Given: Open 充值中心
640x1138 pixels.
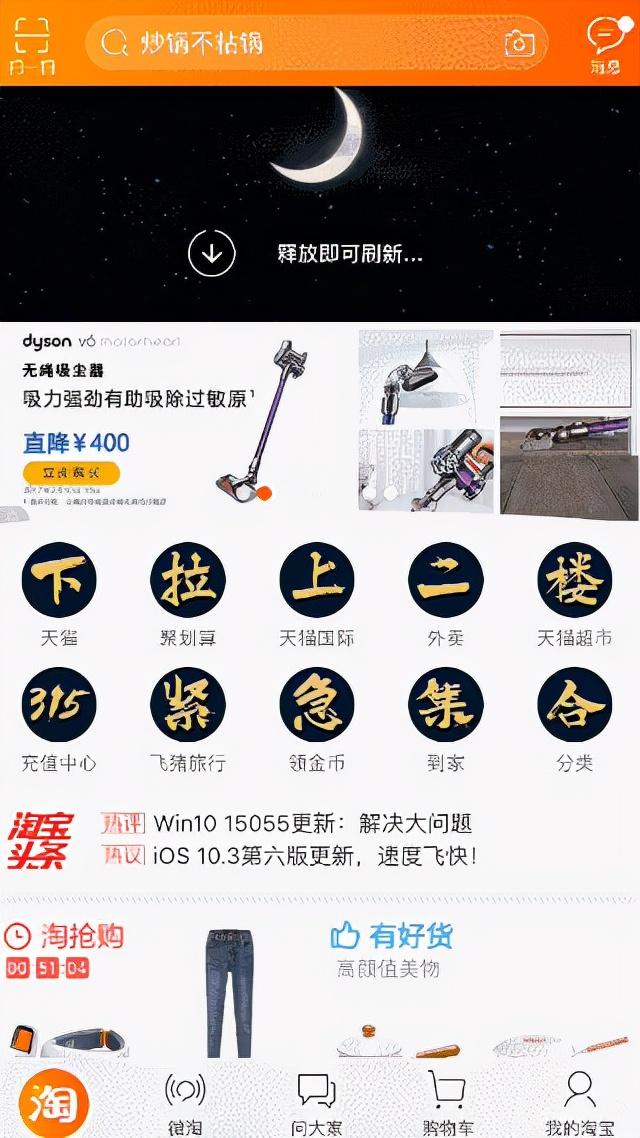Looking at the screenshot, I should click(59, 717).
